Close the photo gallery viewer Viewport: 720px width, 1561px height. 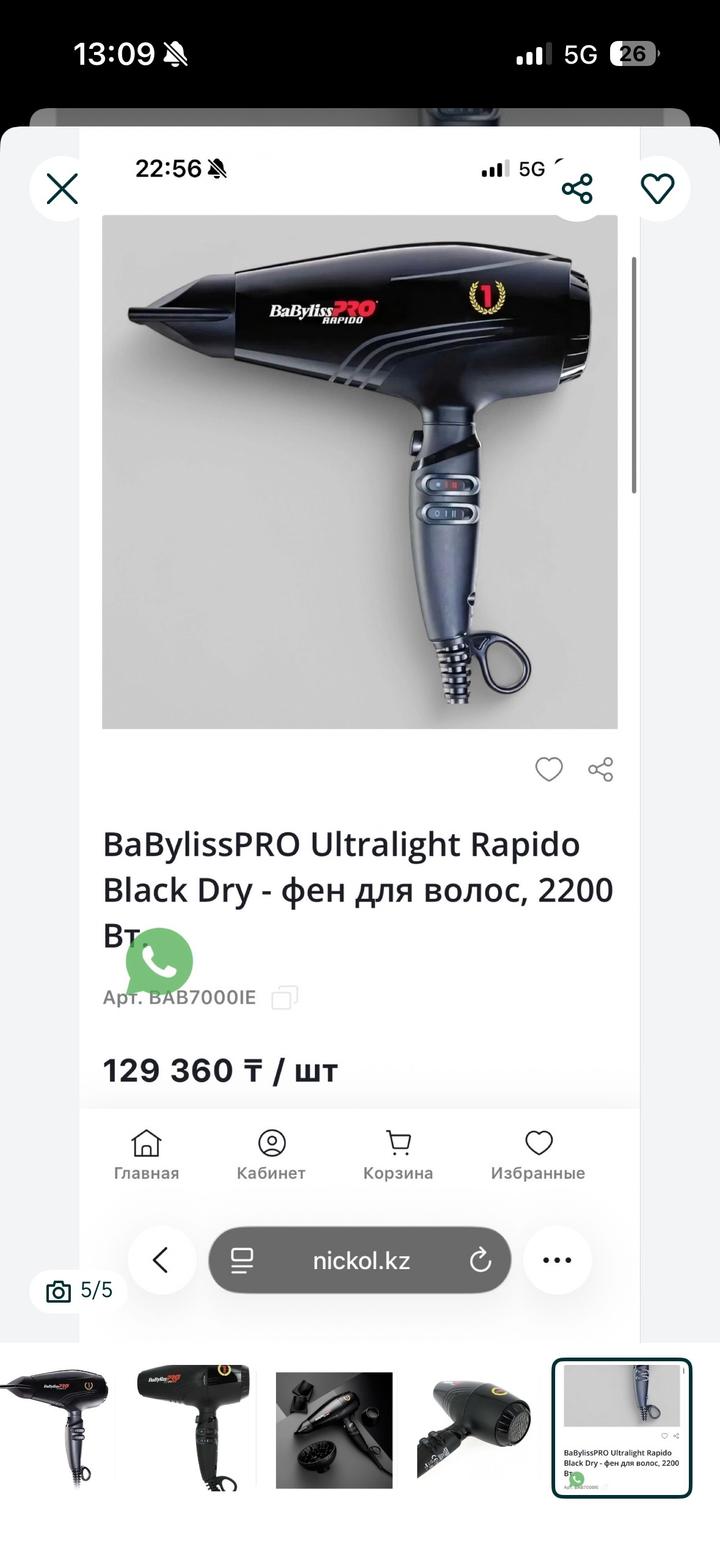[62, 188]
